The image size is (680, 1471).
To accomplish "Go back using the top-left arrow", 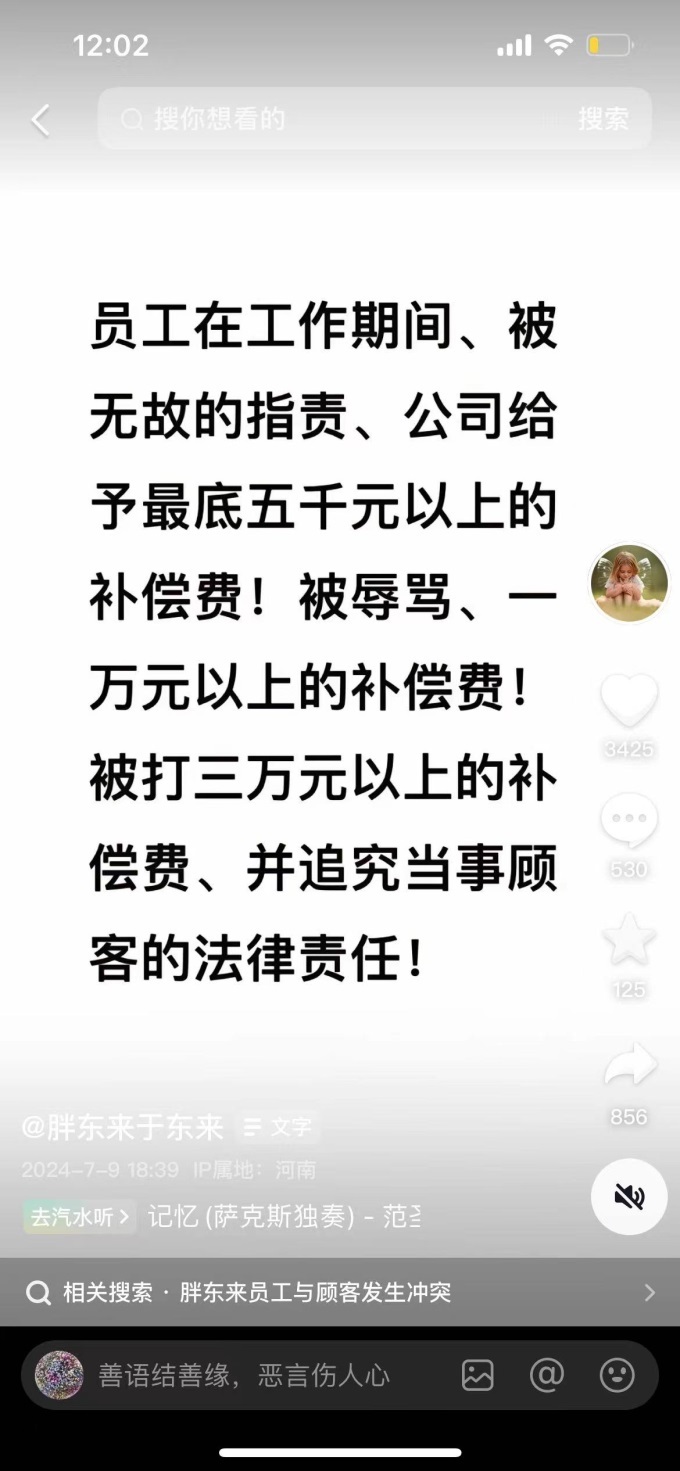I will tap(40, 120).
